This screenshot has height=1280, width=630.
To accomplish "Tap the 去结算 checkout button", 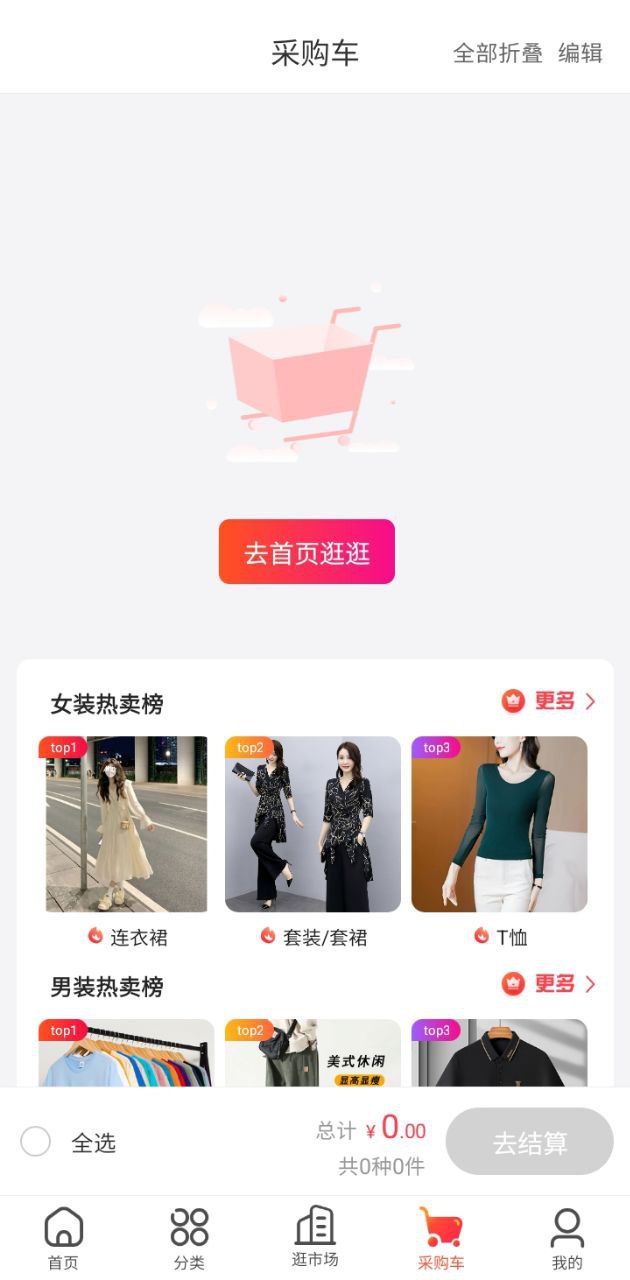I will coord(529,1141).
